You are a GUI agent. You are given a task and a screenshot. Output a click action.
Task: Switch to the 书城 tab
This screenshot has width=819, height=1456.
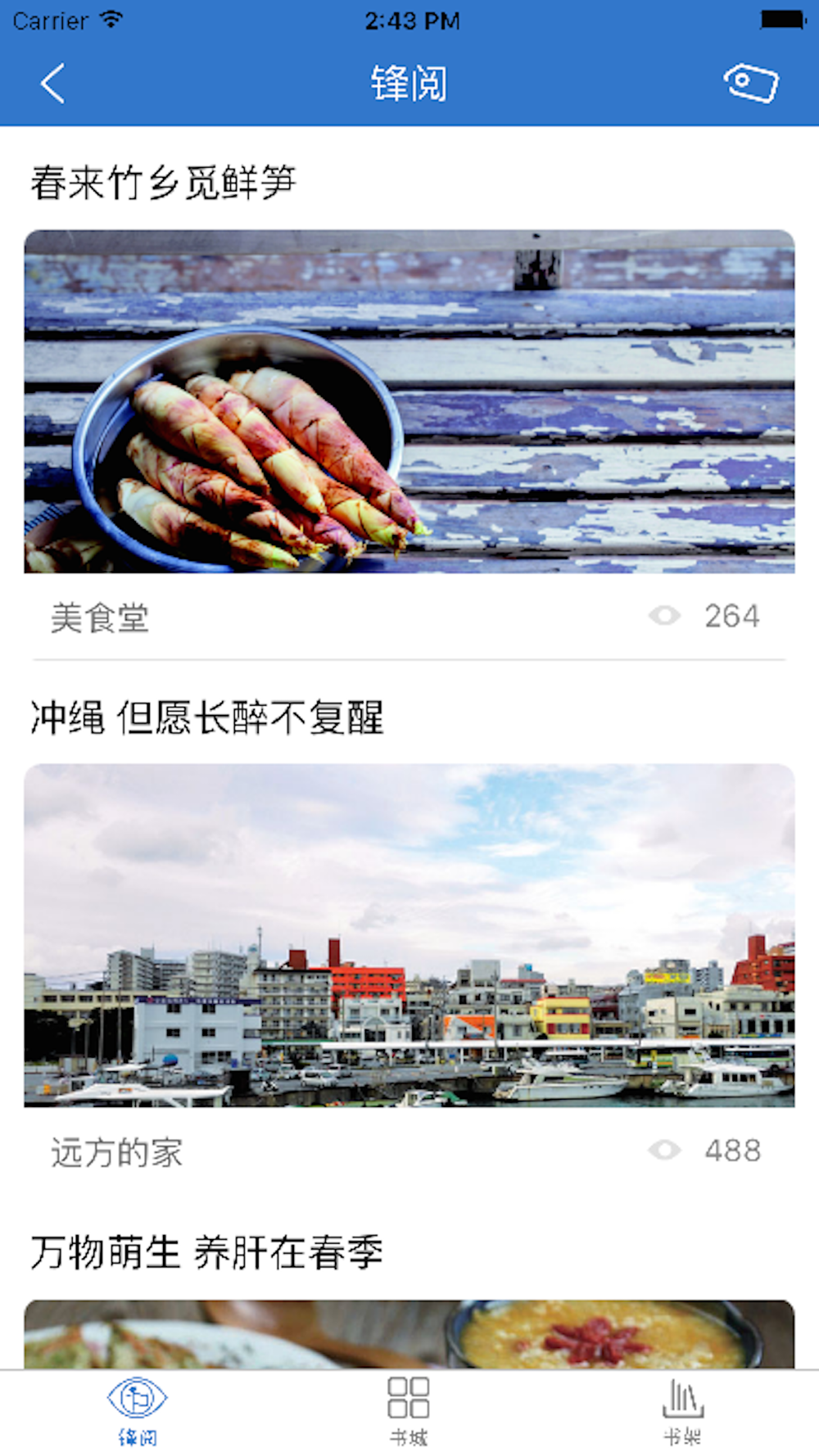coord(409,1412)
